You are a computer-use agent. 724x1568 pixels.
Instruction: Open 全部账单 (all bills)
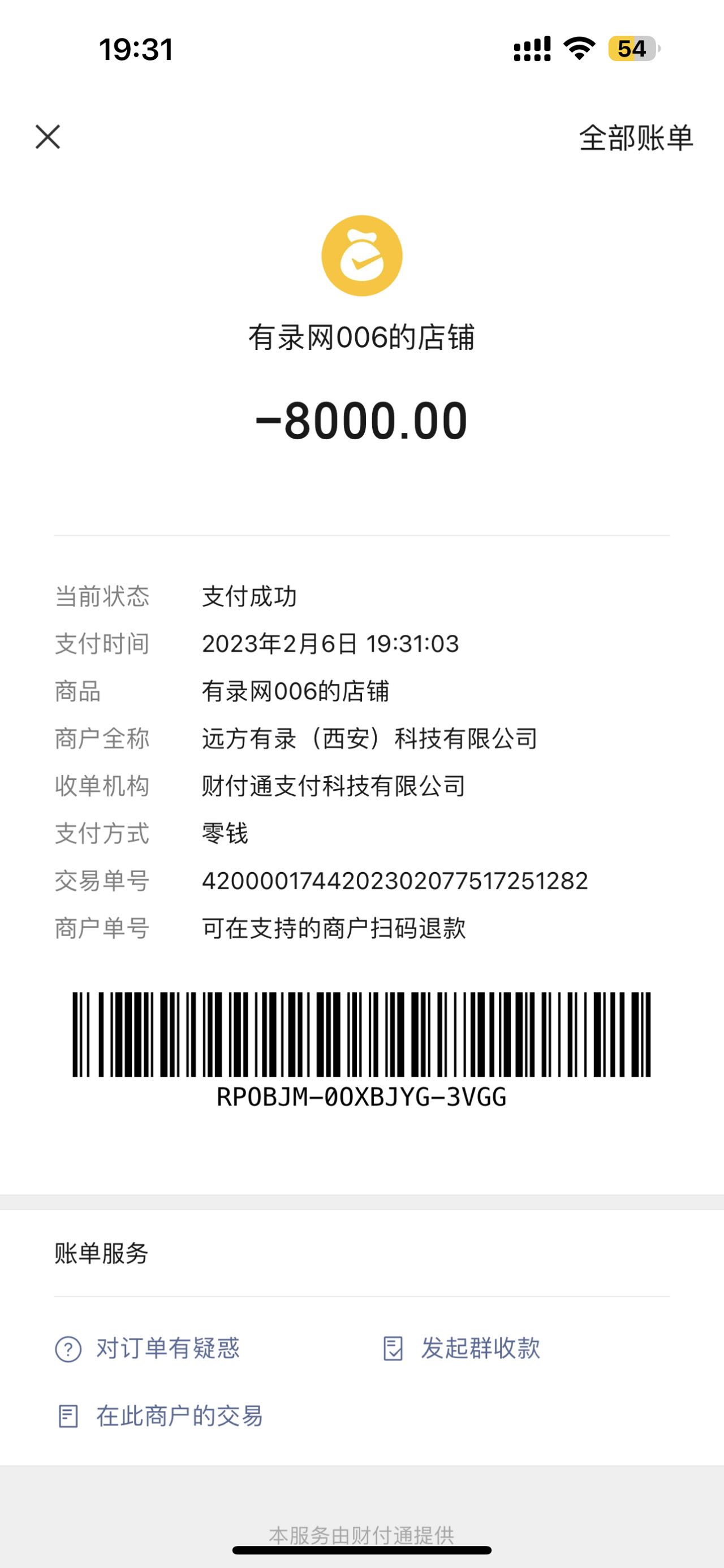(x=636, y=138)
